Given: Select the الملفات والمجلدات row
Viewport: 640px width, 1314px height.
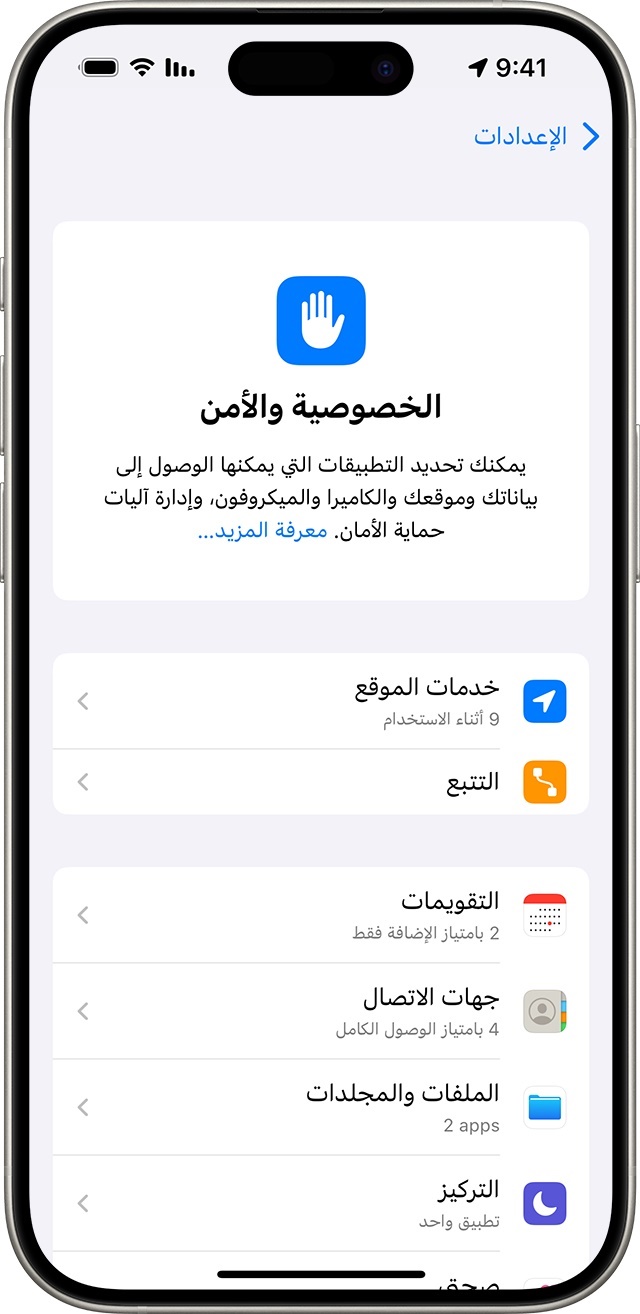Looking at the screenshot, I should tap(320, 1107).
